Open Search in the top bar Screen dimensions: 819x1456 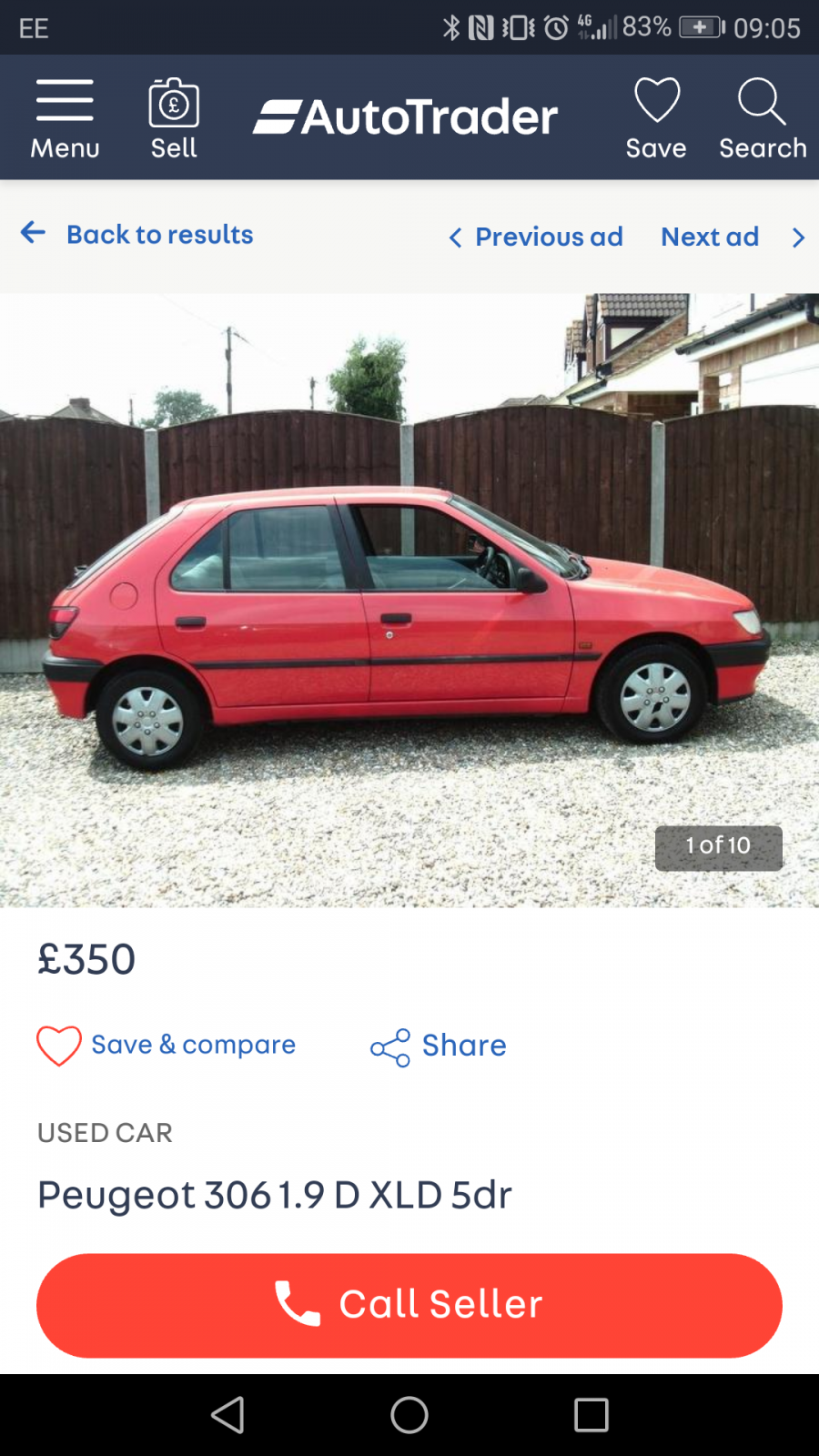point(763,119)
